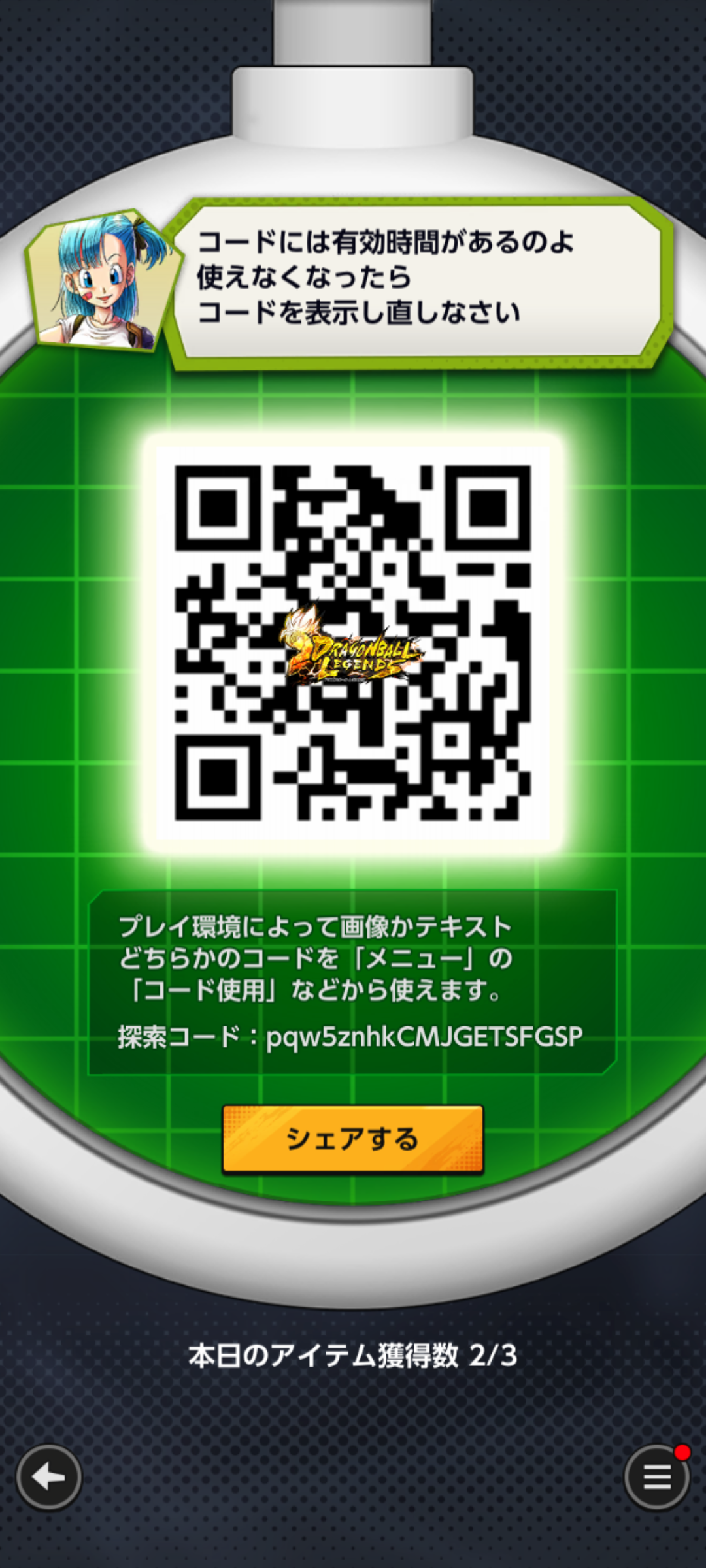Image resolution: width=706 pixels, height=1568 pixels.
Task: Go back with the arrow button
Action: 49,1477
